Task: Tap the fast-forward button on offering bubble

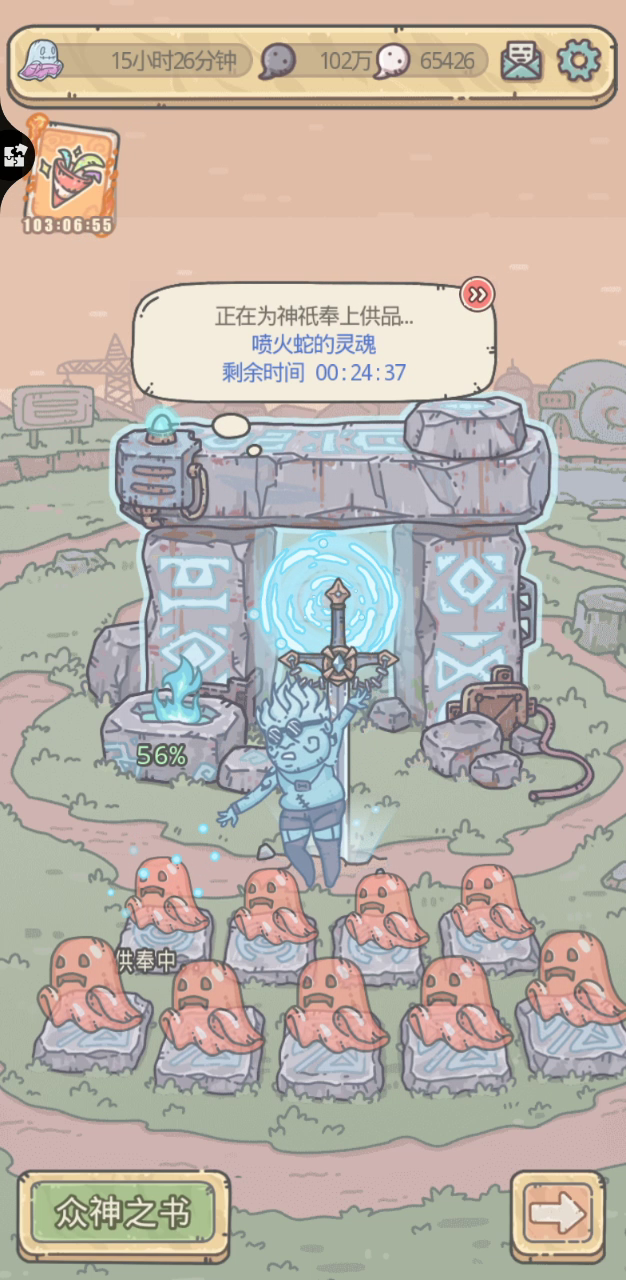Action: [x=478, y=294]
